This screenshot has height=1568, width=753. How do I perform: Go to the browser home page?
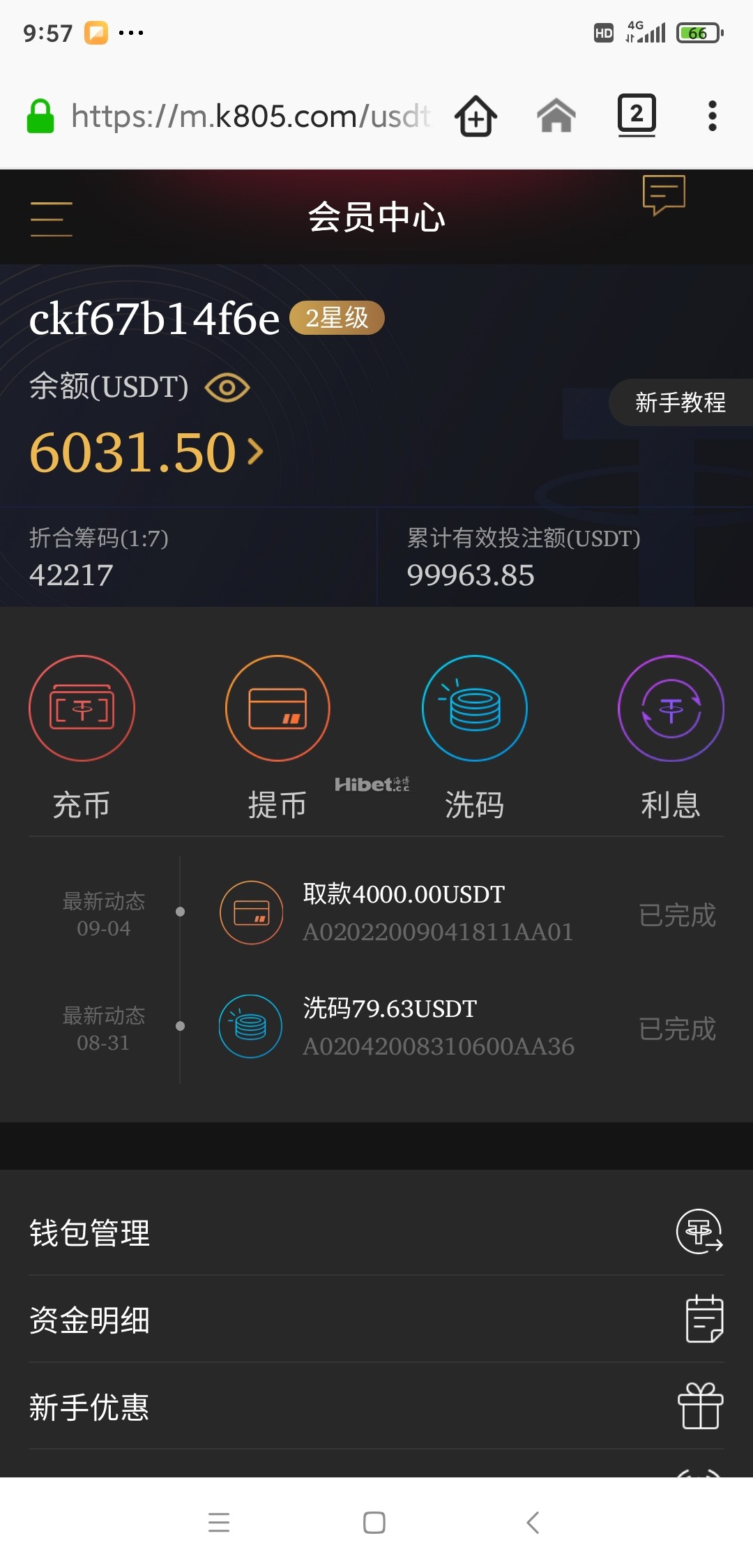[556, 116]
